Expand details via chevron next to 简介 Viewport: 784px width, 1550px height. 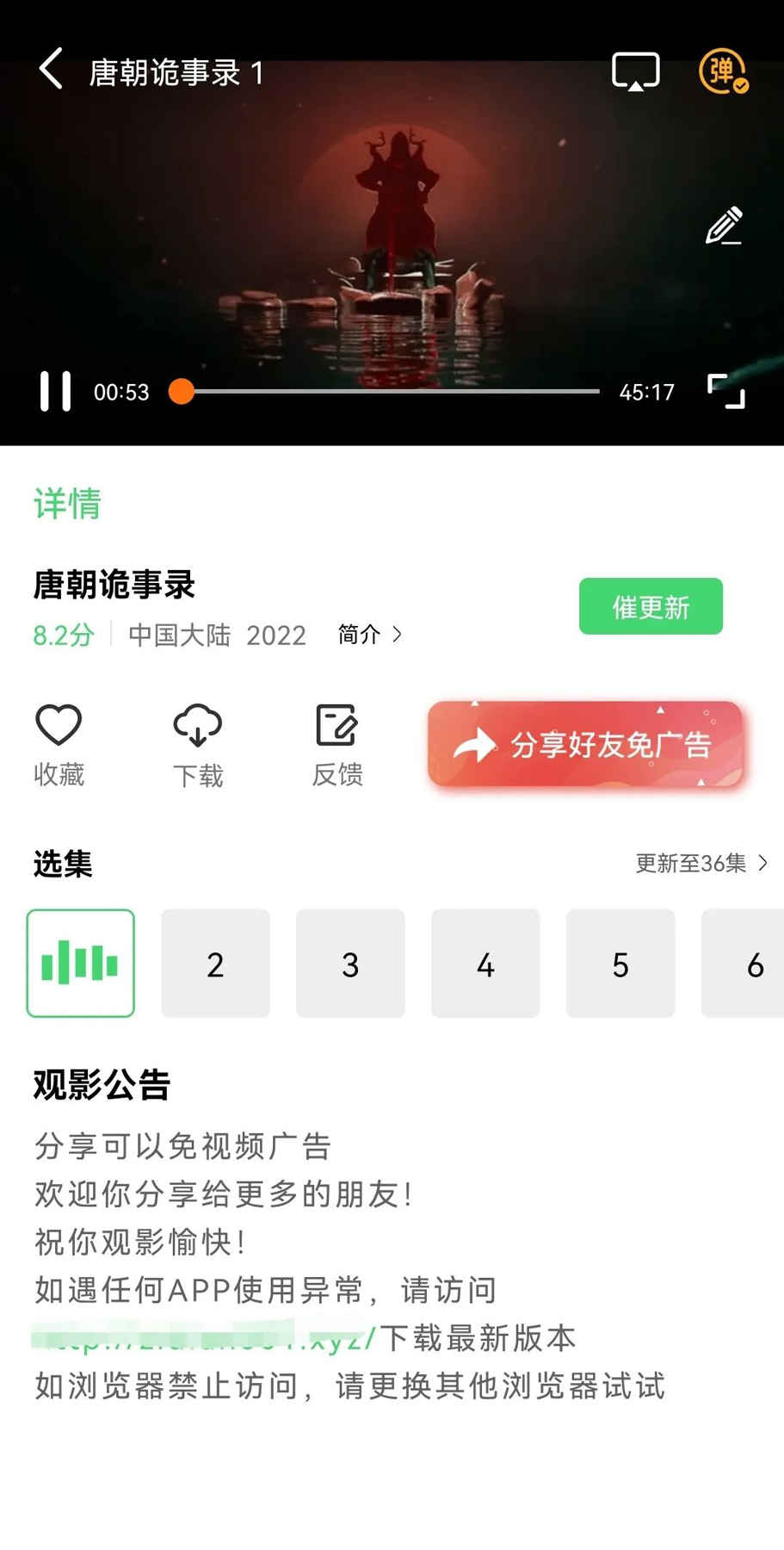point(398,634)
